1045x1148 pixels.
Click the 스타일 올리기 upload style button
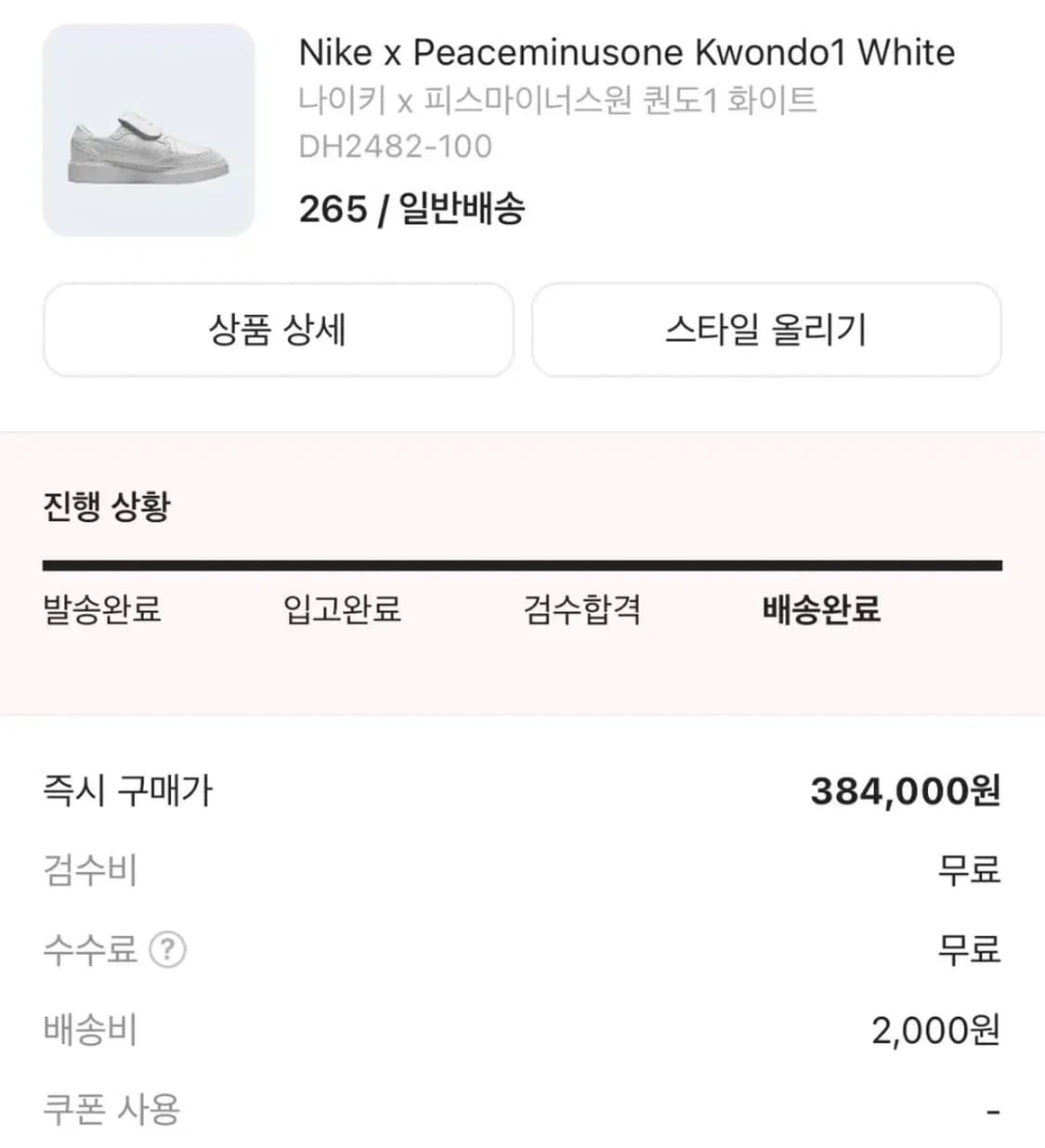point(768,331)
